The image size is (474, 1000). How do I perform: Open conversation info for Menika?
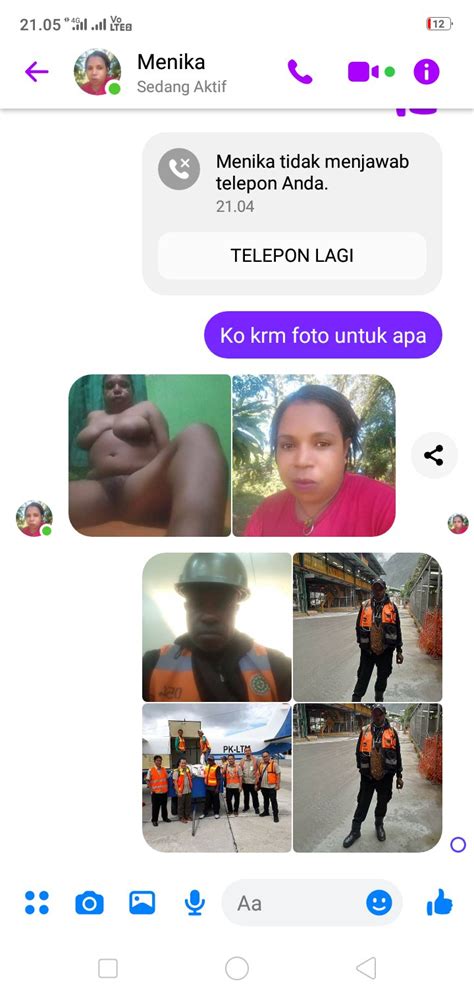click(x=426, y=71)
